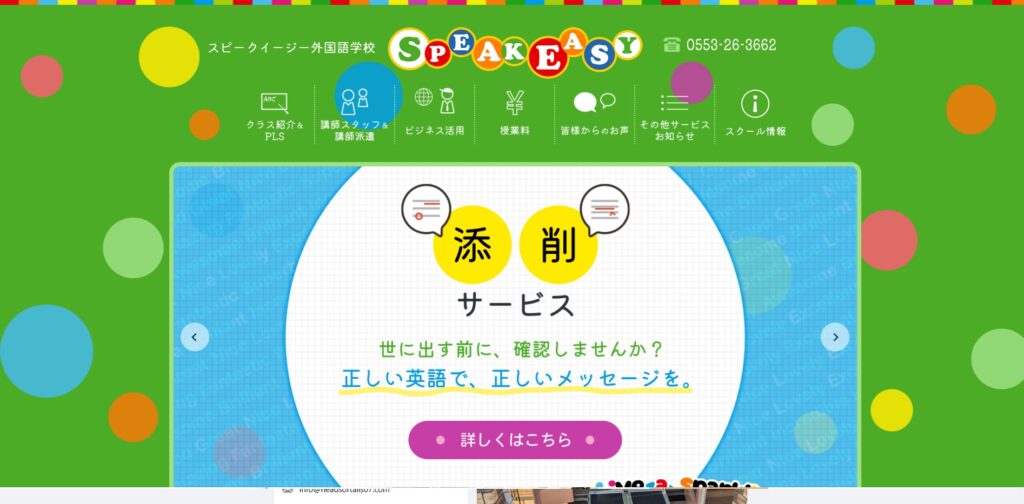
Task: Open その他サービス お知らせ menu
Action: [675, 116]
